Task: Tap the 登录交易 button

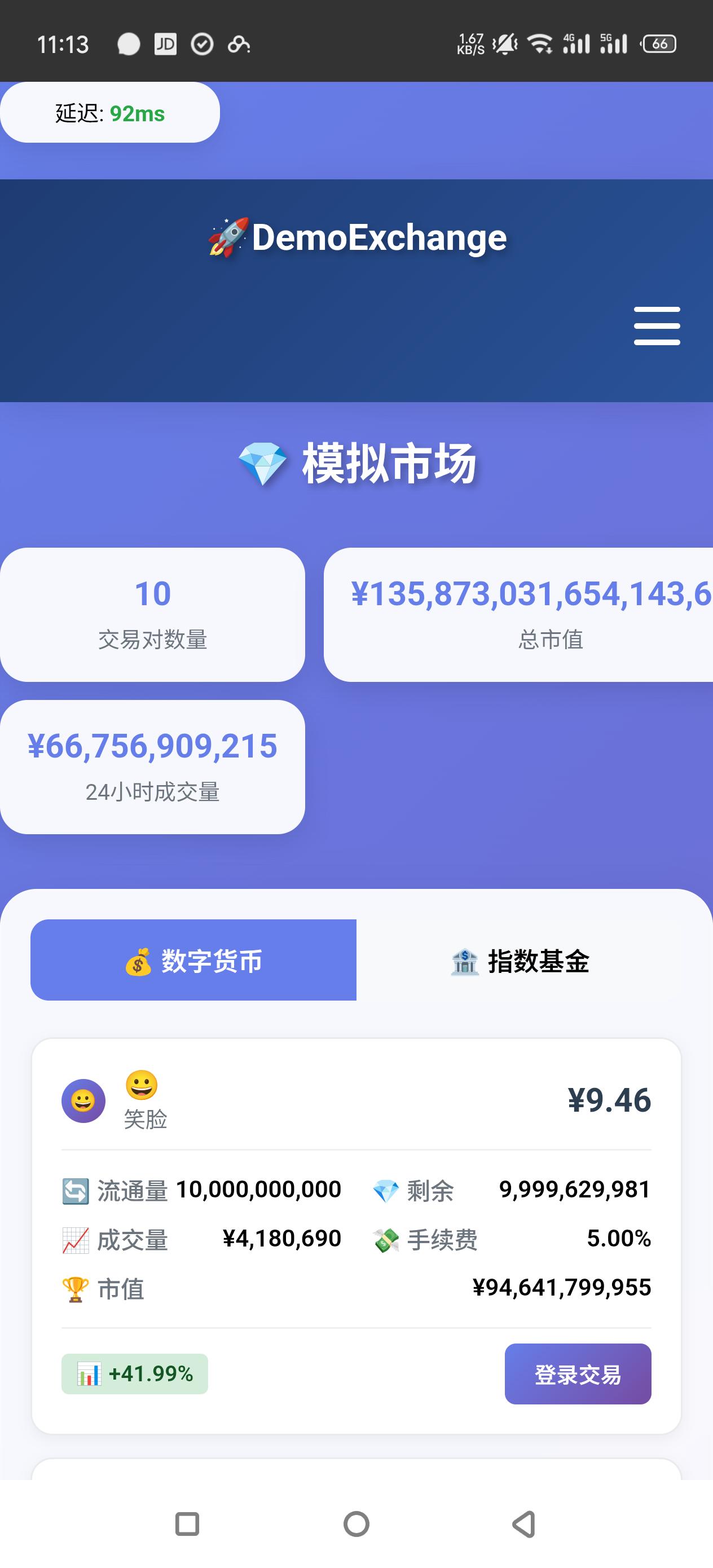Action: [x=577, y=1374]
